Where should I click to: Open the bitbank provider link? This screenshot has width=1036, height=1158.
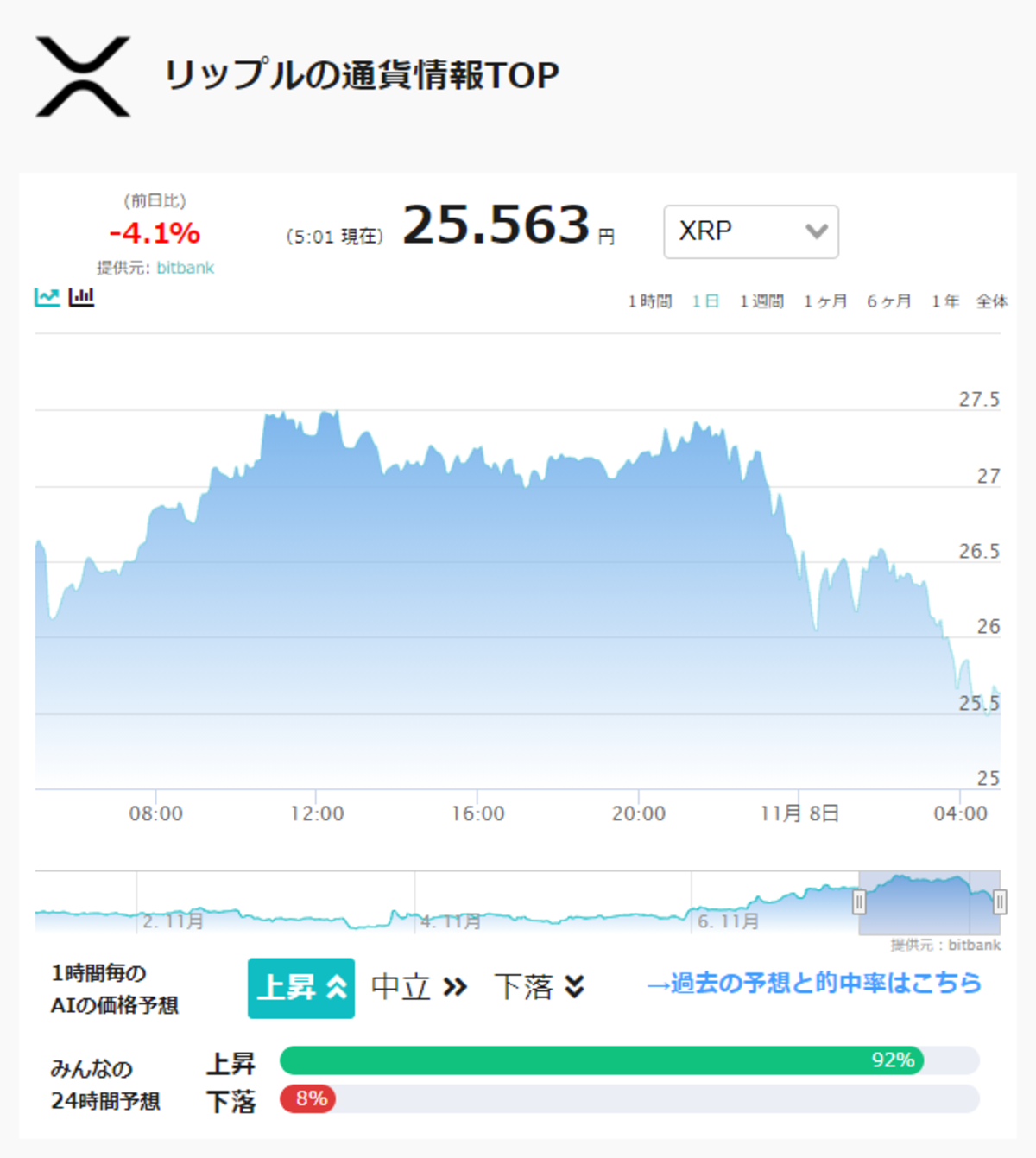185,268
